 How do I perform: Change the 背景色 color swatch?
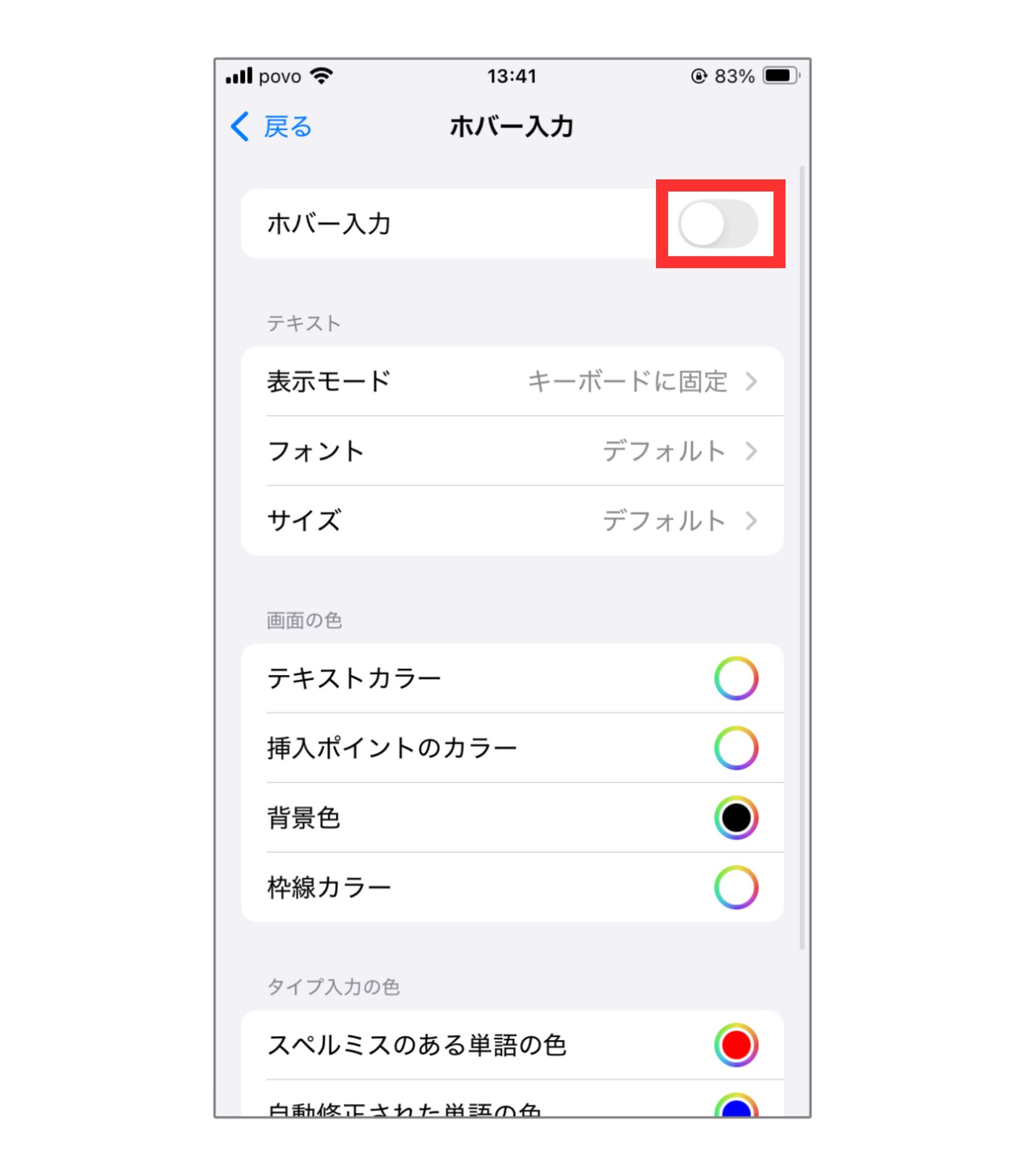pos(736,817)
